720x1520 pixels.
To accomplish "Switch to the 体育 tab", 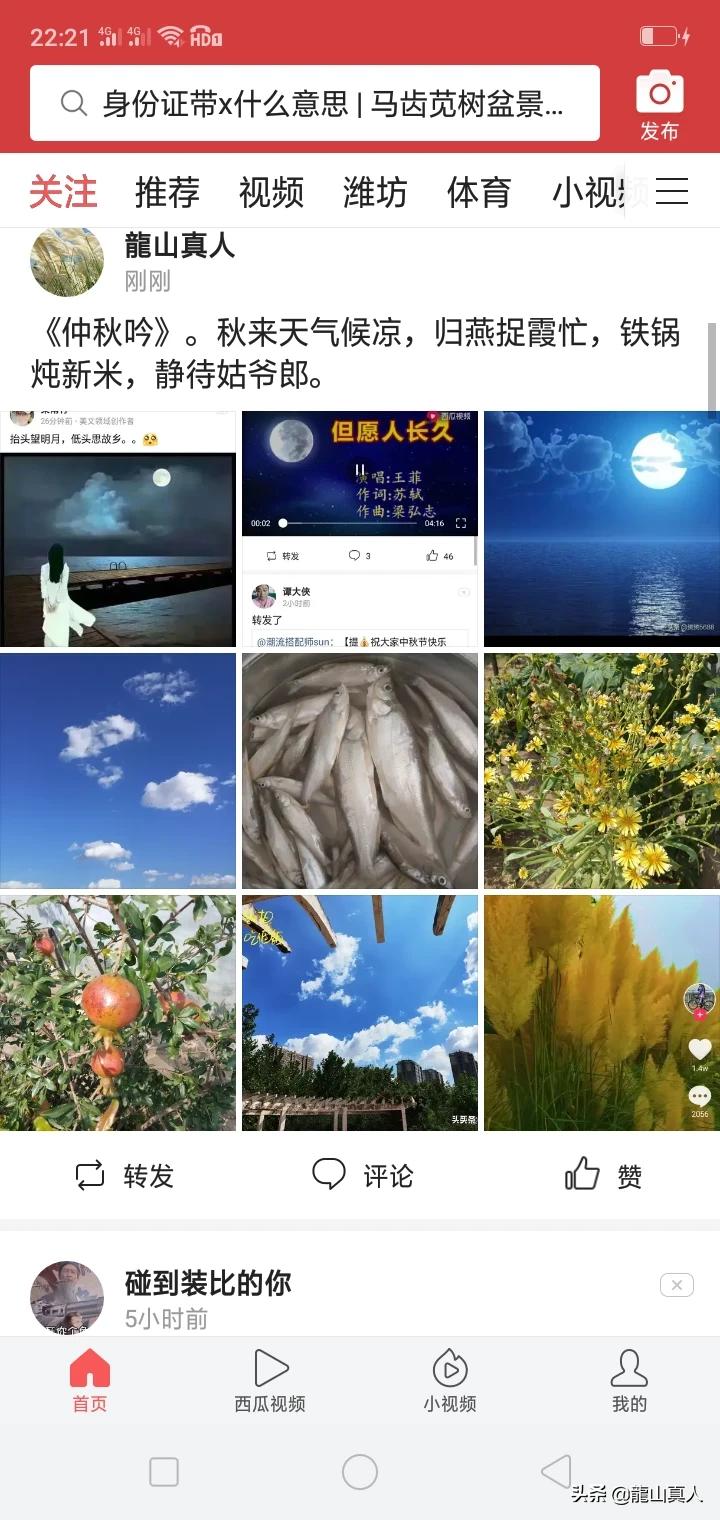I will tap(479, 191).
